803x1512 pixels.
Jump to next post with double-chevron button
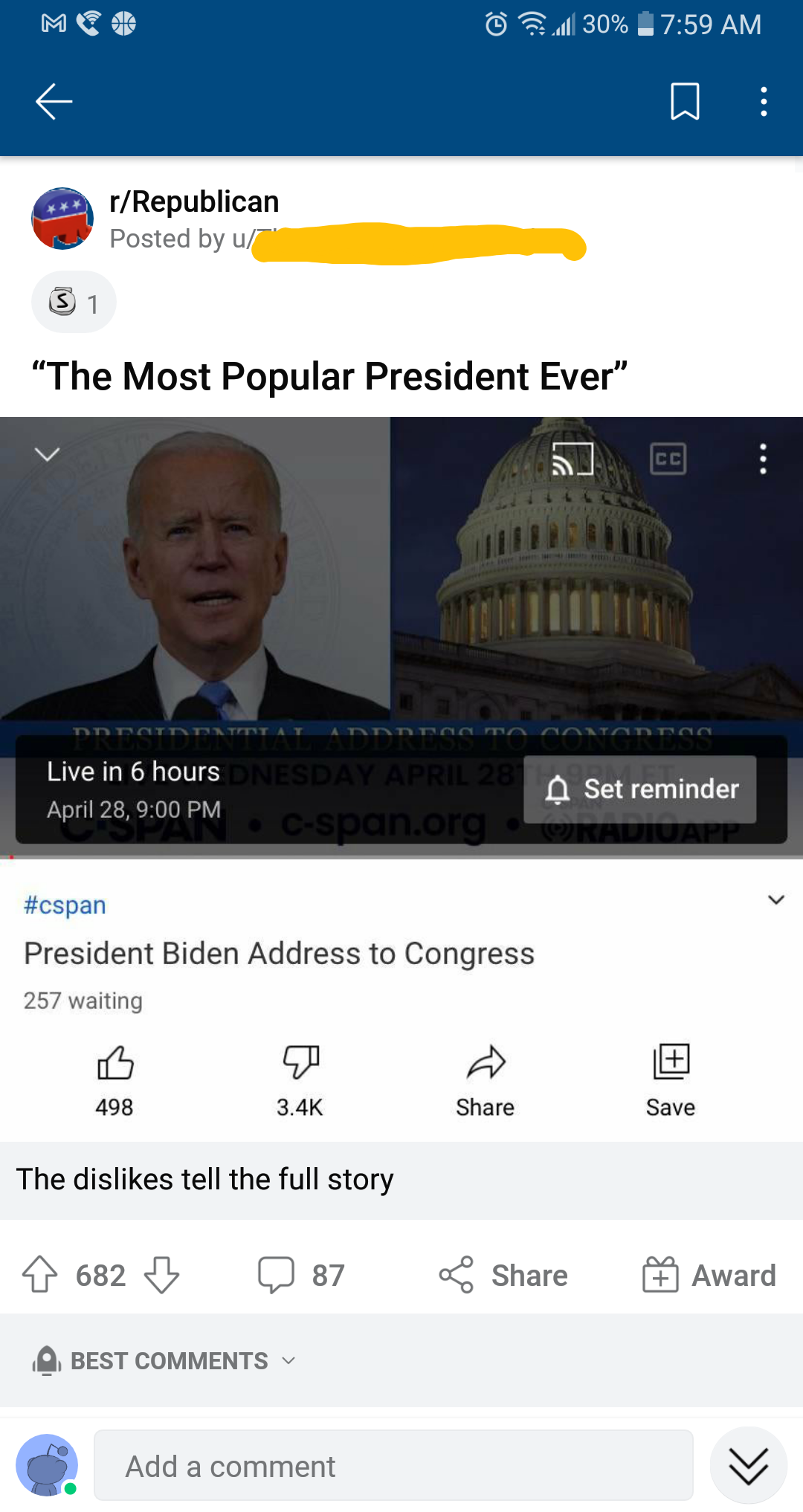click(x=749, y=1465)
